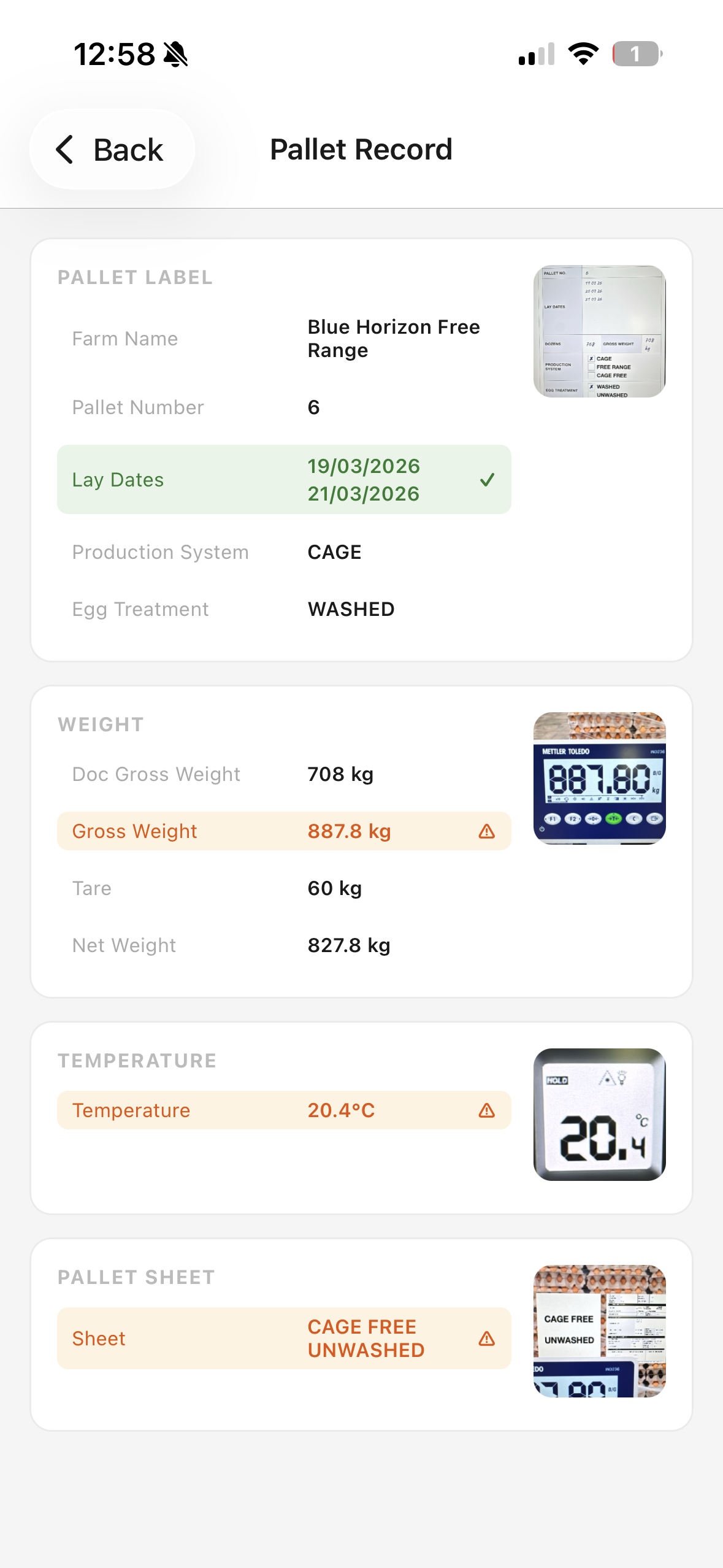
Task: Click the green checkmark next to Lay Dates
Action: [488, 479]
